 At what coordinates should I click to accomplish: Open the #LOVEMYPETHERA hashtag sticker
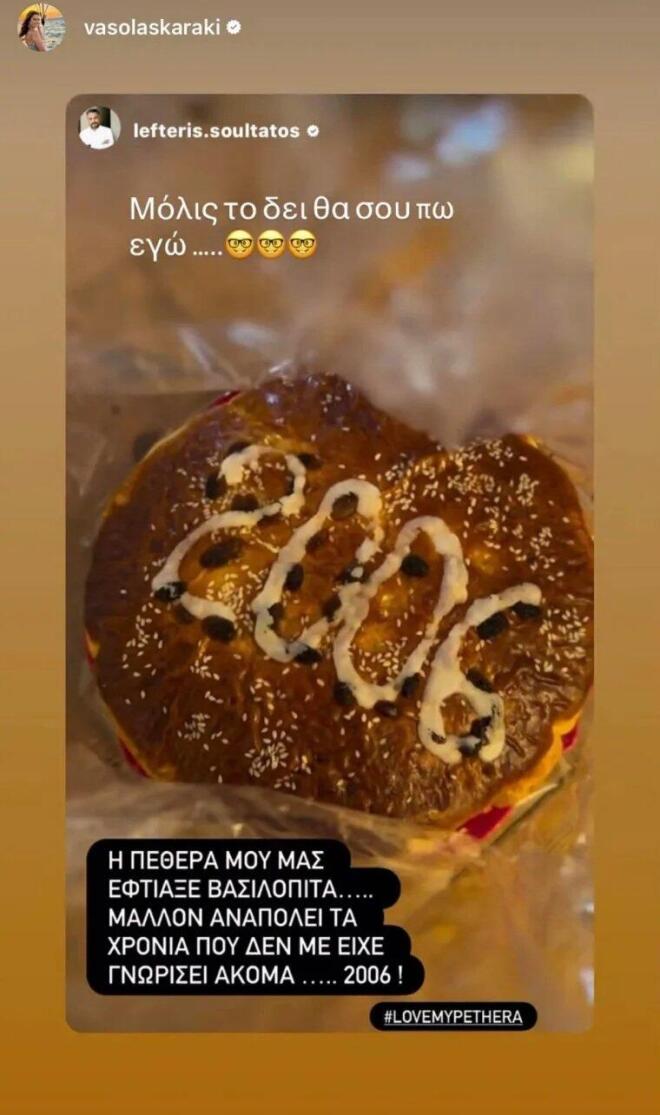point(453,1017)
